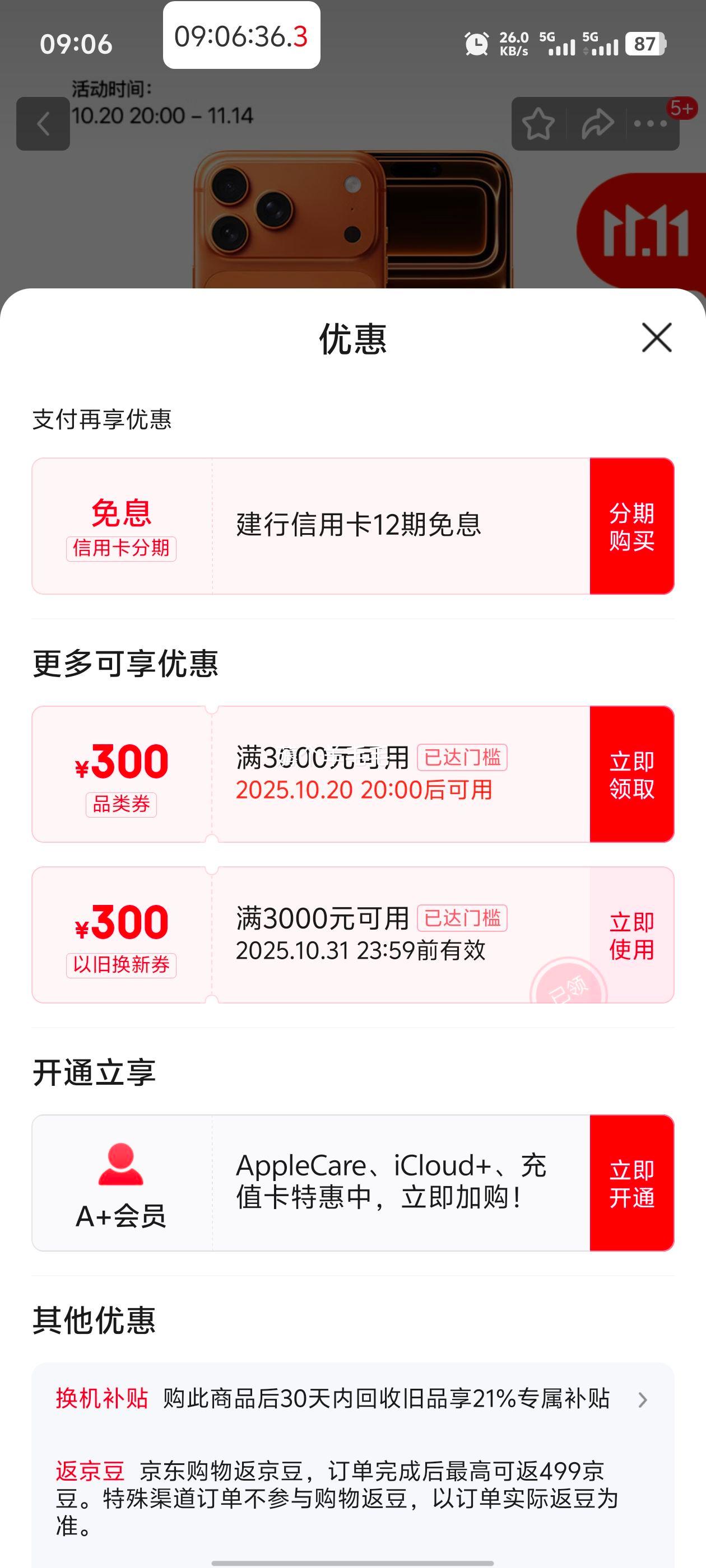This screenshot has height=1568, width=706.
Task: Tap 立即开通 for A+会员
Action: coord(631,1183)
